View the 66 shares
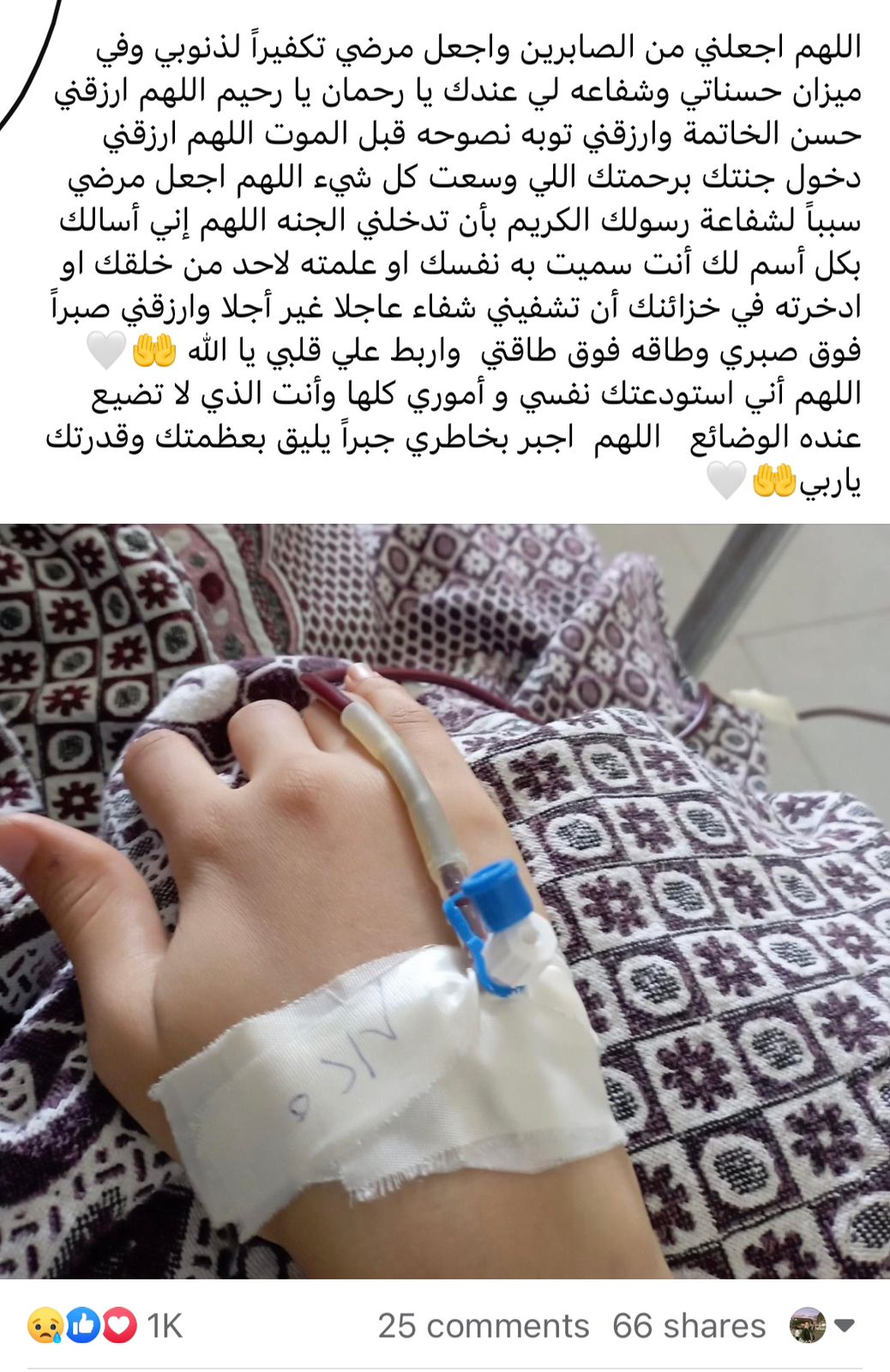 [x=689, y=1326]
